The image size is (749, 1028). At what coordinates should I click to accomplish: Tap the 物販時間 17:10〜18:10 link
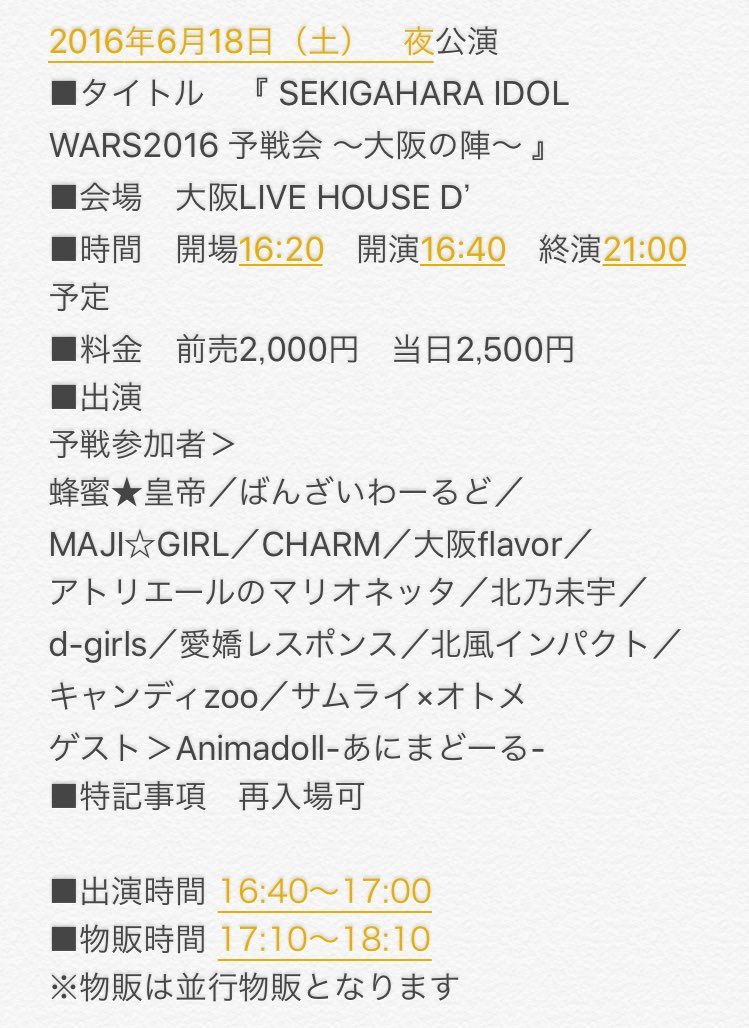325,939
